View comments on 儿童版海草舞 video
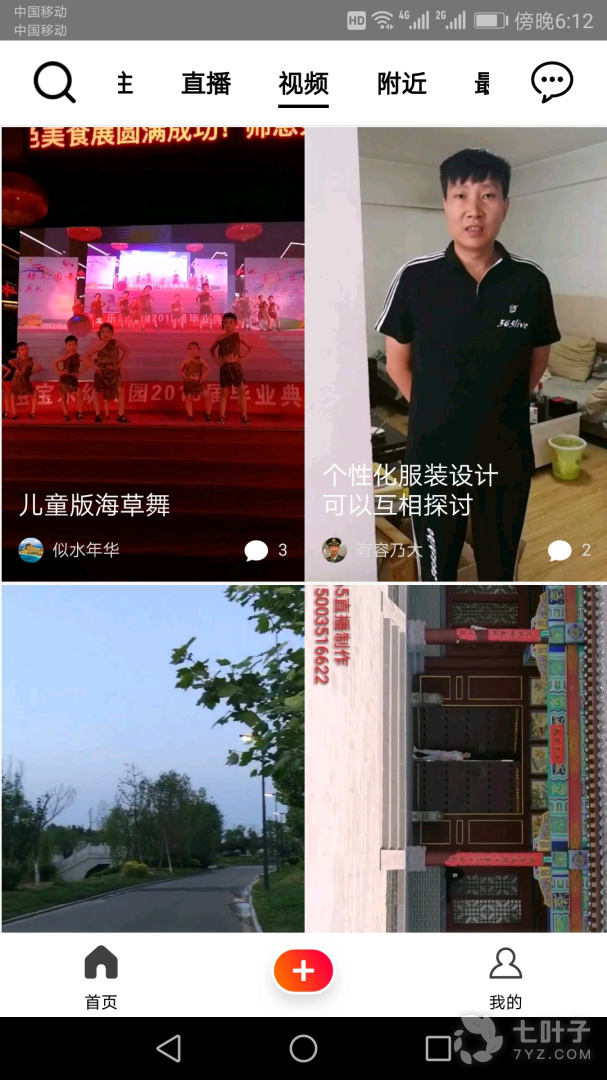 point(265,550)
